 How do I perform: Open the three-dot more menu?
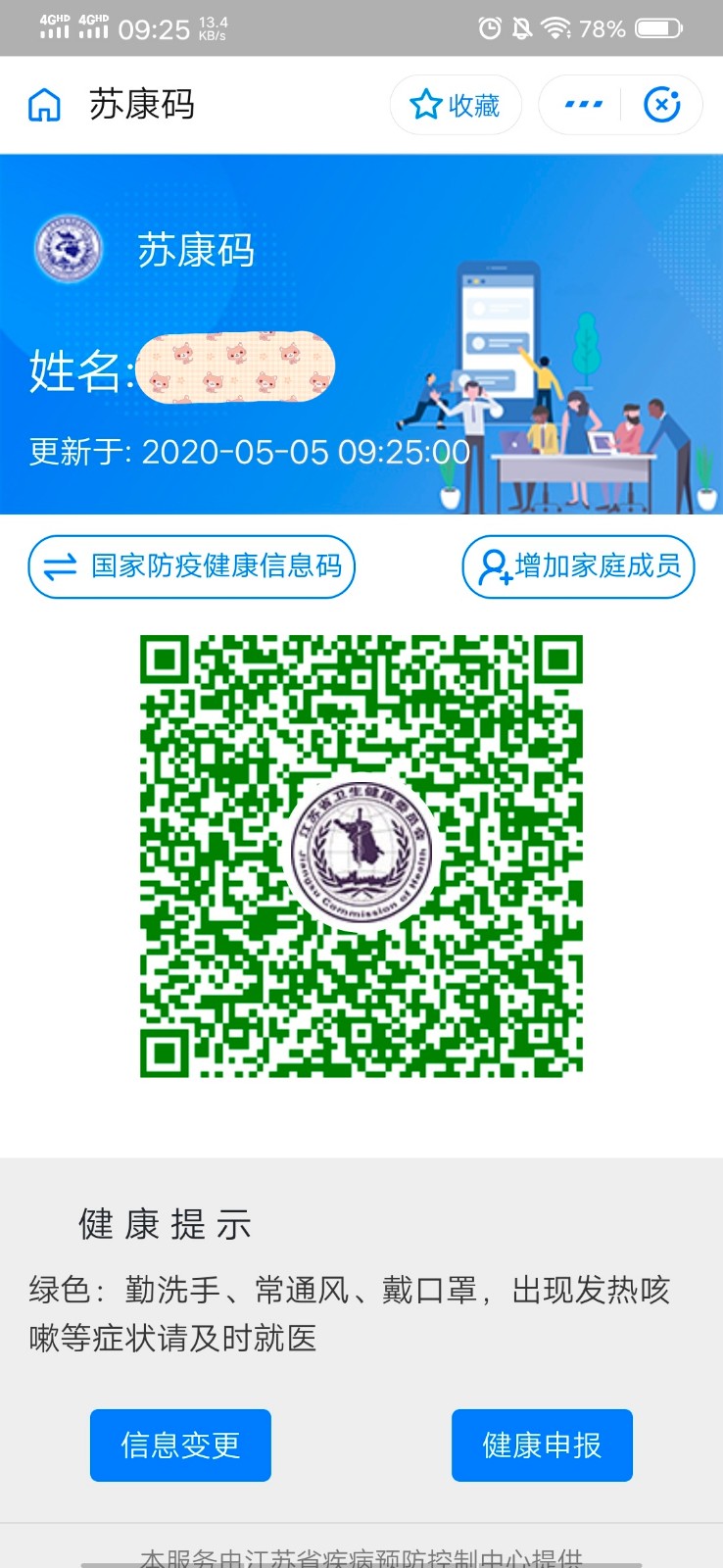click(x=584, y=104)
